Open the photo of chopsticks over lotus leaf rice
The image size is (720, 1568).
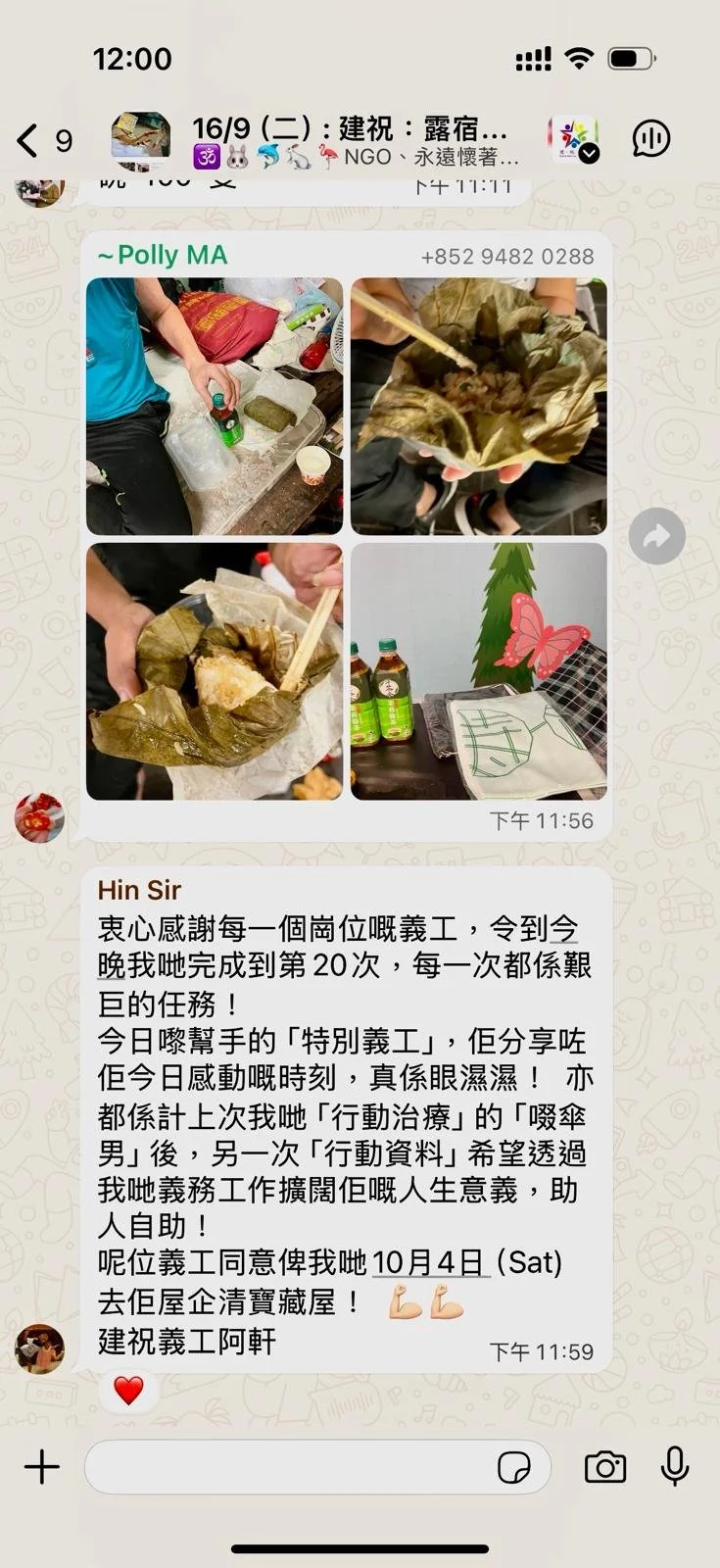coord(479,406)
